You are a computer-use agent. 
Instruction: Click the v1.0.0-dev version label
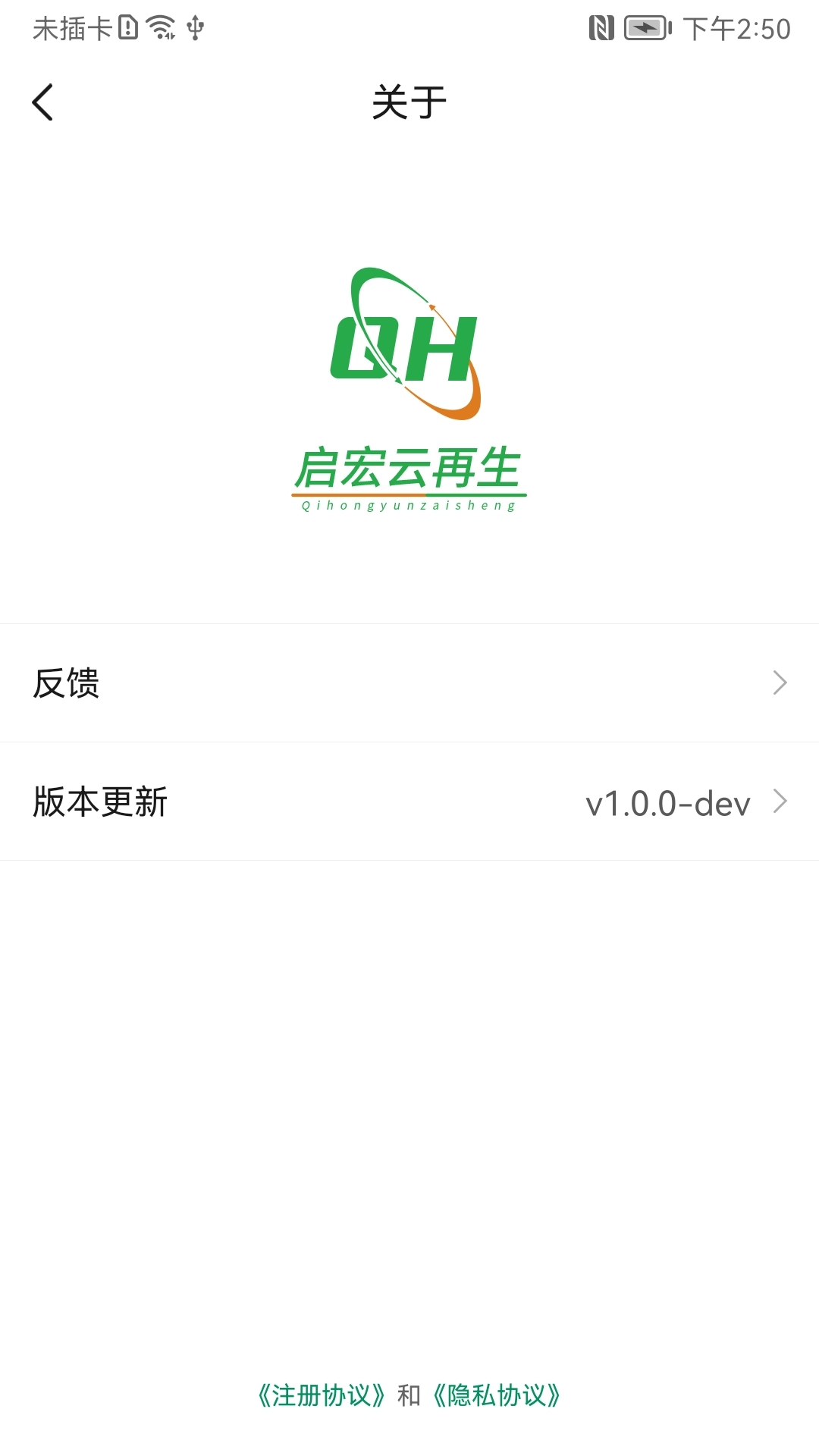coord(667,802)
